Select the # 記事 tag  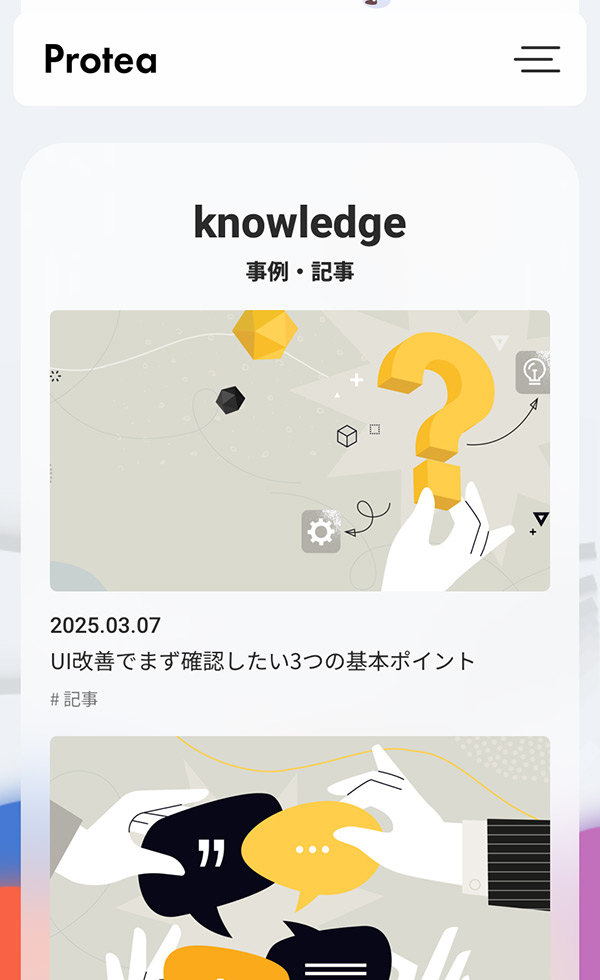tap(74, 700)
